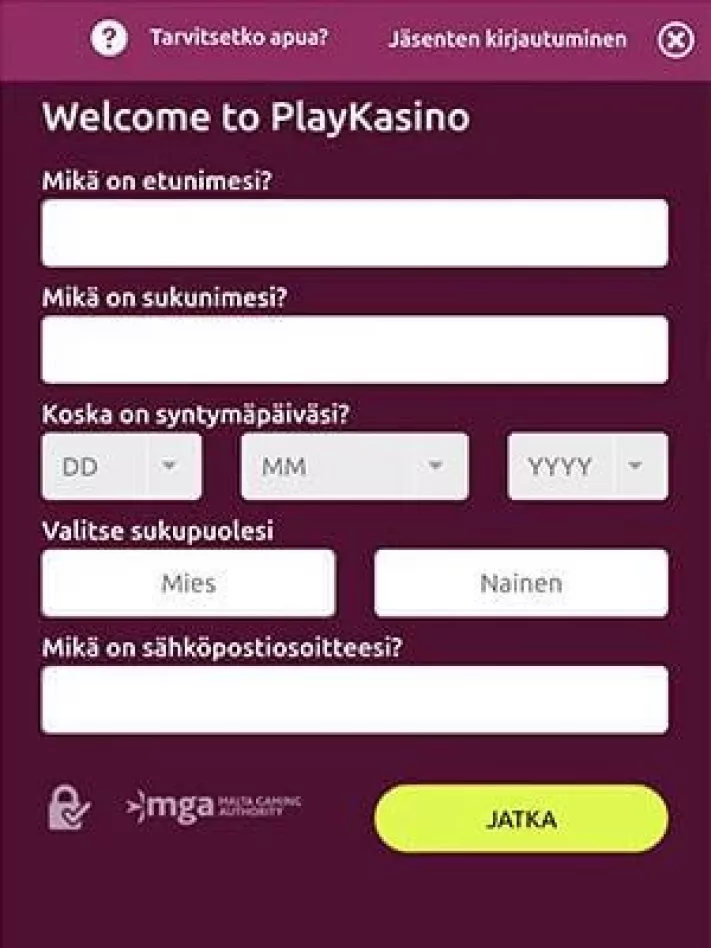The width and height of the screenshot is (711, 948).
Task: Focus the etunimesi first name field
Action: (x=354, y=233)
